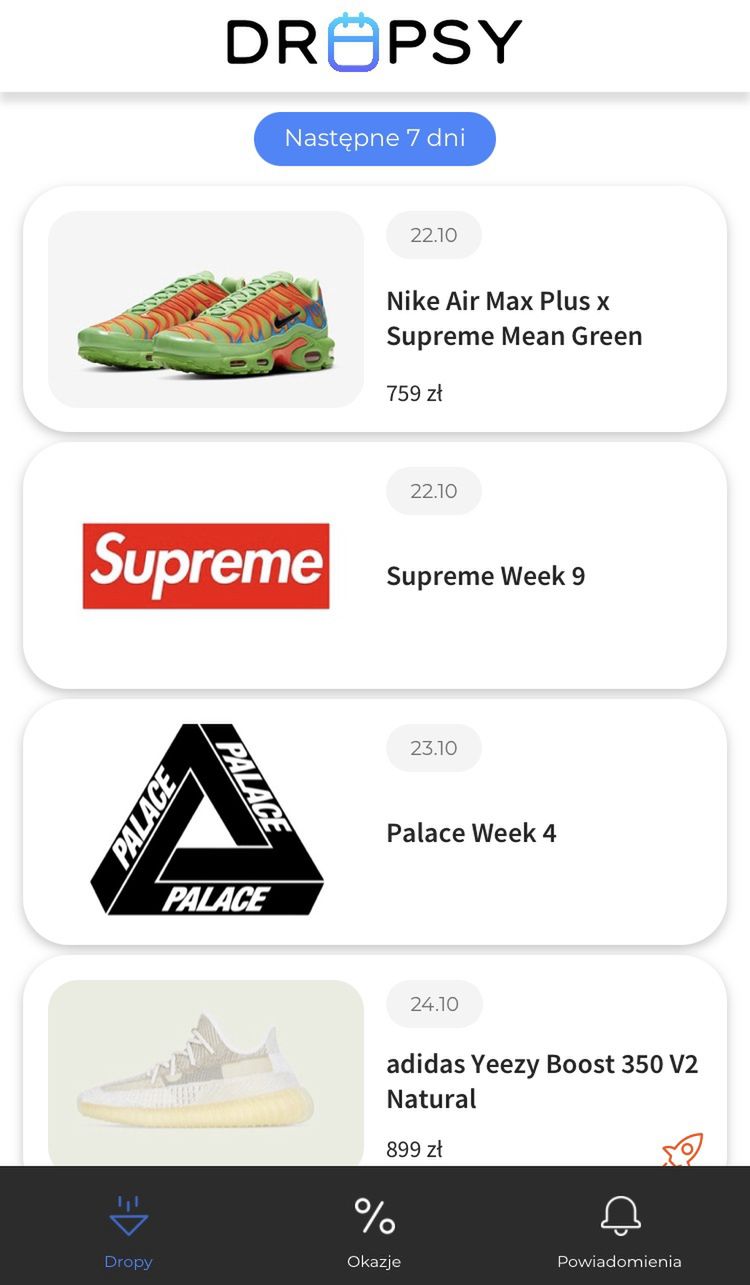Go to the Okazje tab
The height and width of the screenshot is (1285, 750).
[374, 1230]
